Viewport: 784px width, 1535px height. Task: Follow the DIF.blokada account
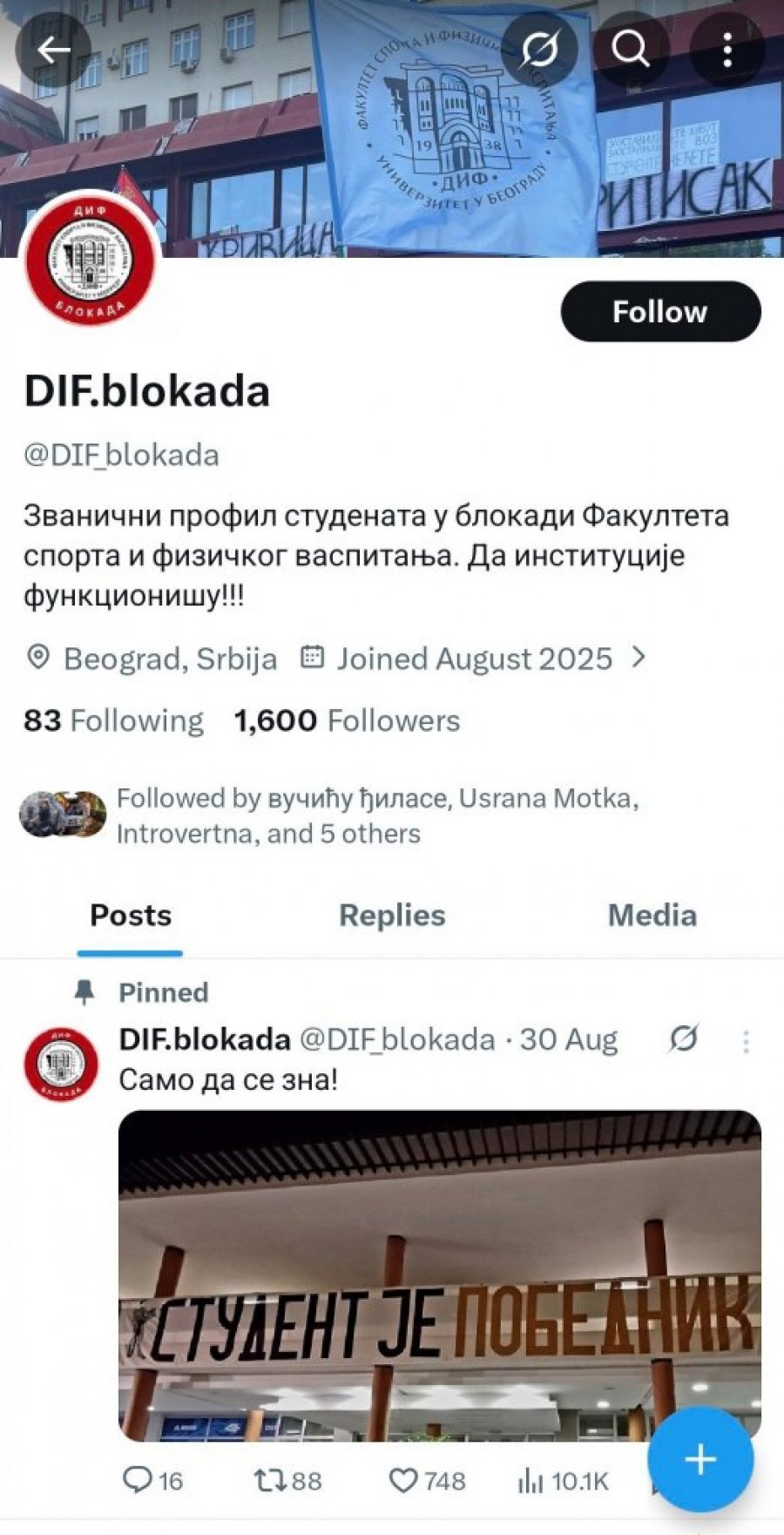point(660,312)
